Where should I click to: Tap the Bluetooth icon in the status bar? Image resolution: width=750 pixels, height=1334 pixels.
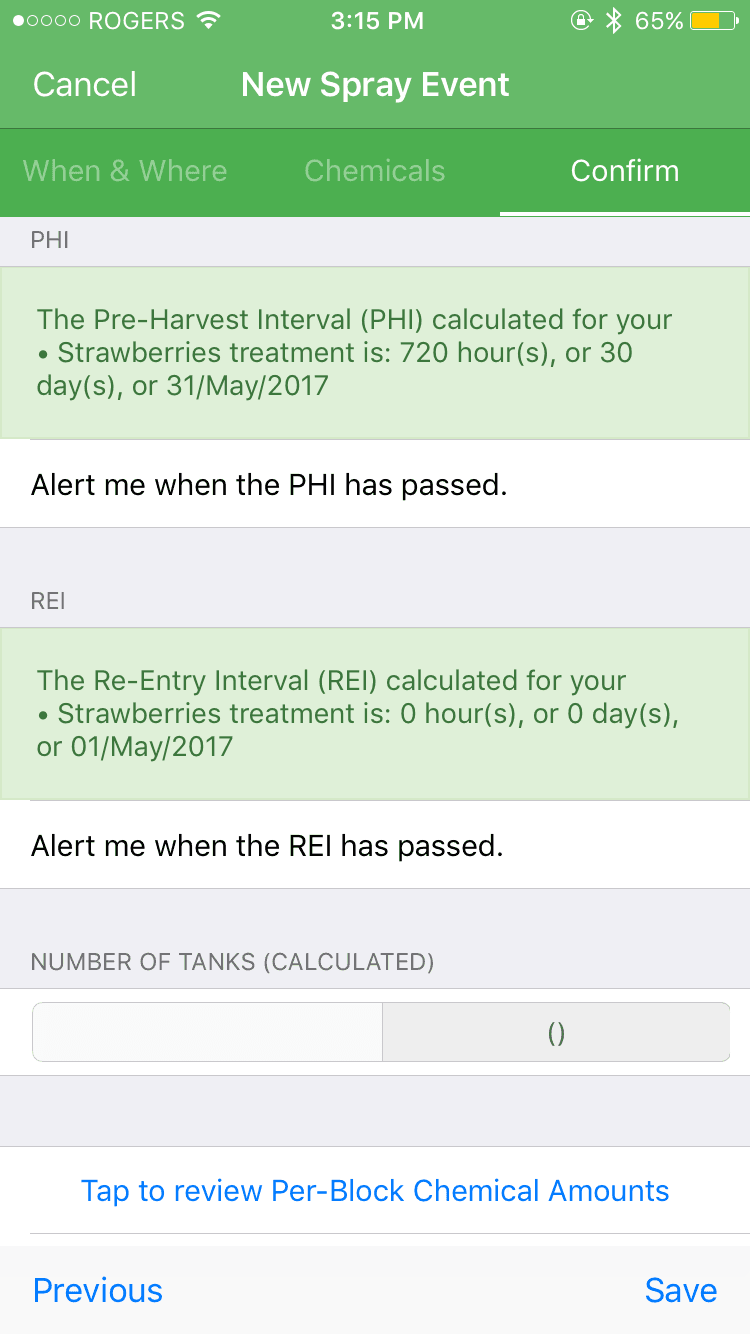614,18
